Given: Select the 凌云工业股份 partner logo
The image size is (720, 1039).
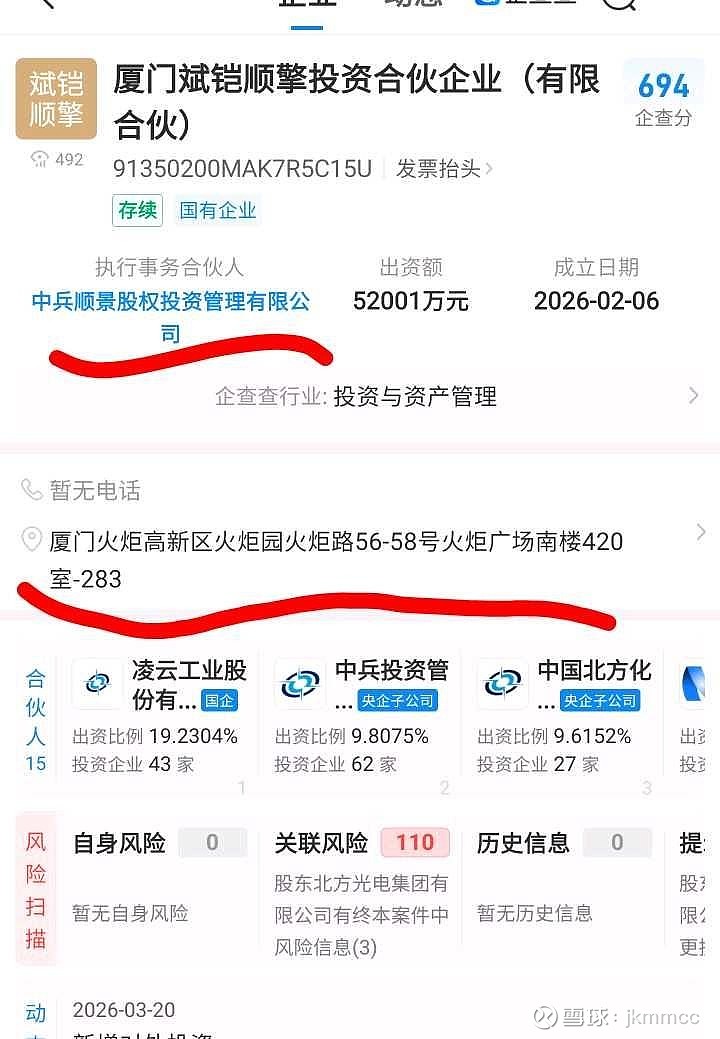Looking at the screenshot, I should [x=96, y=683].
